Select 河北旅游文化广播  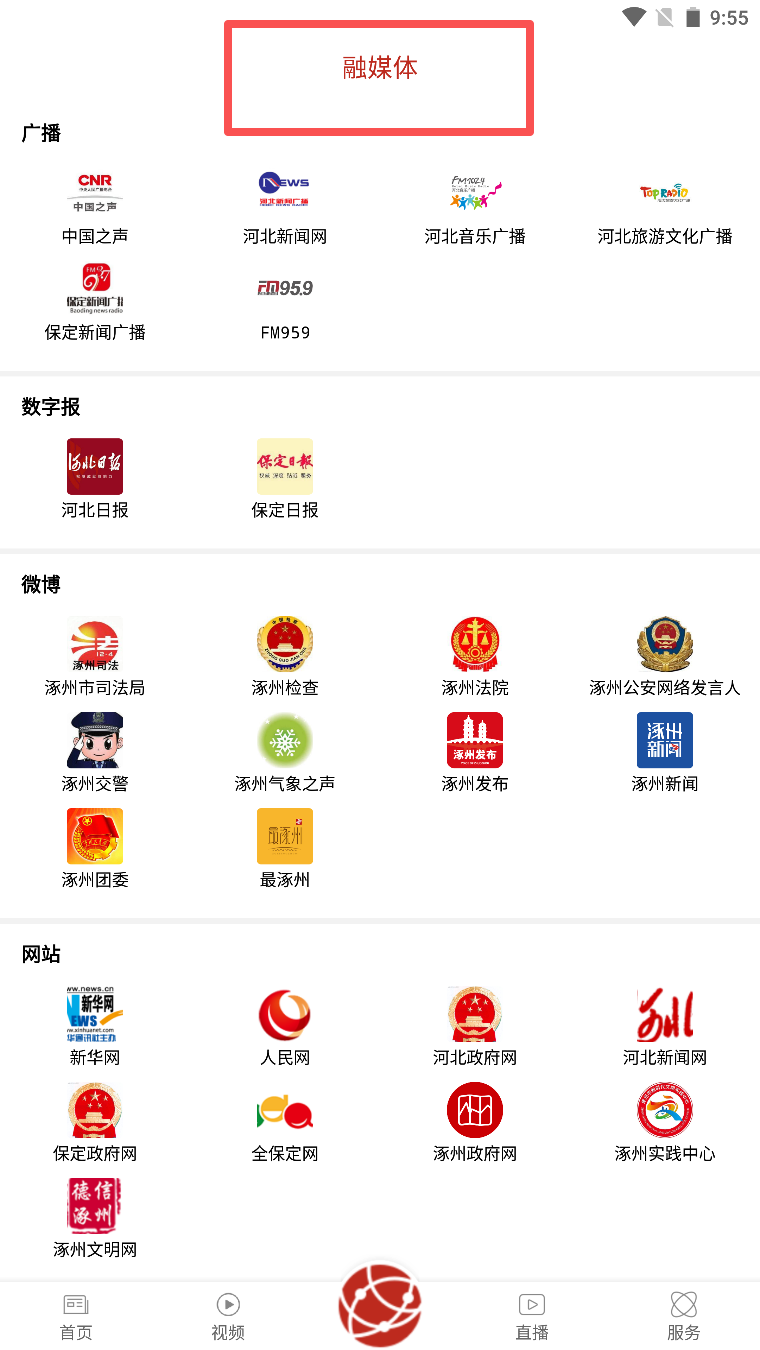click(665, 207)
